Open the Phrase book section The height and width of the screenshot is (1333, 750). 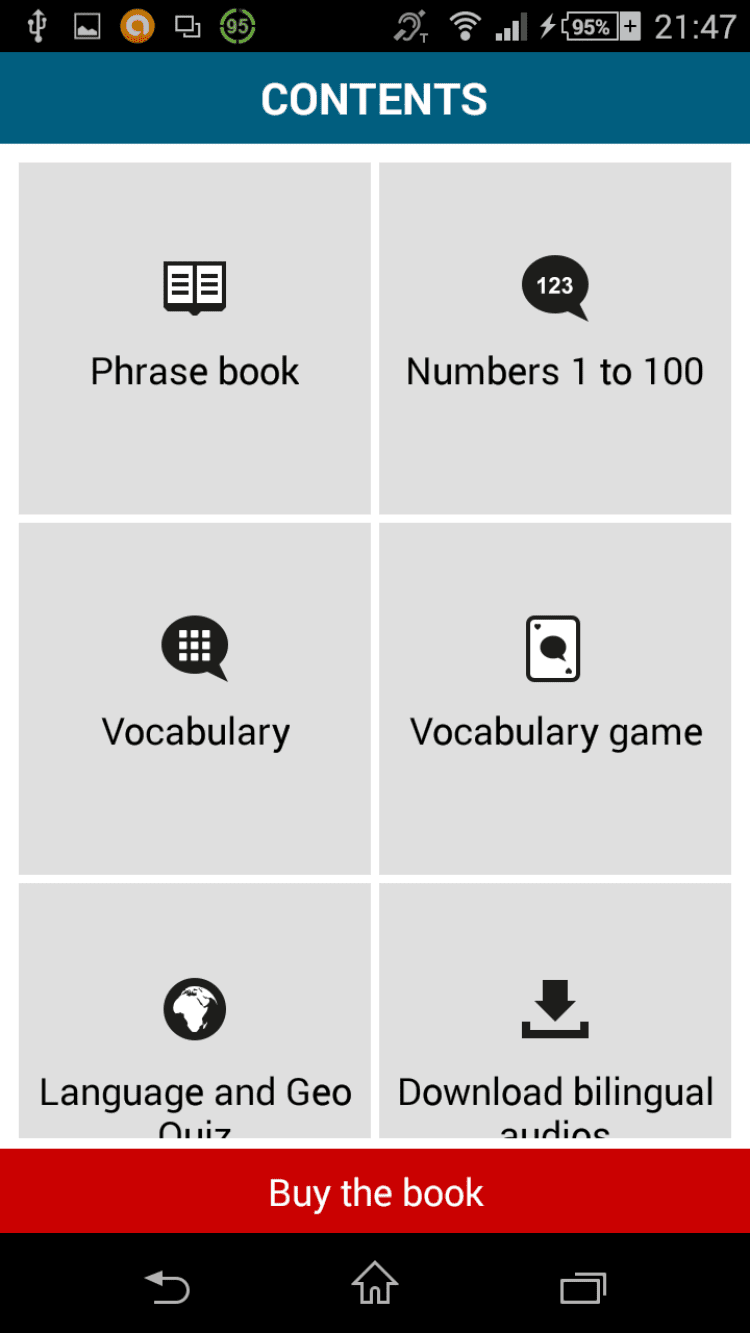pos(195,338)
